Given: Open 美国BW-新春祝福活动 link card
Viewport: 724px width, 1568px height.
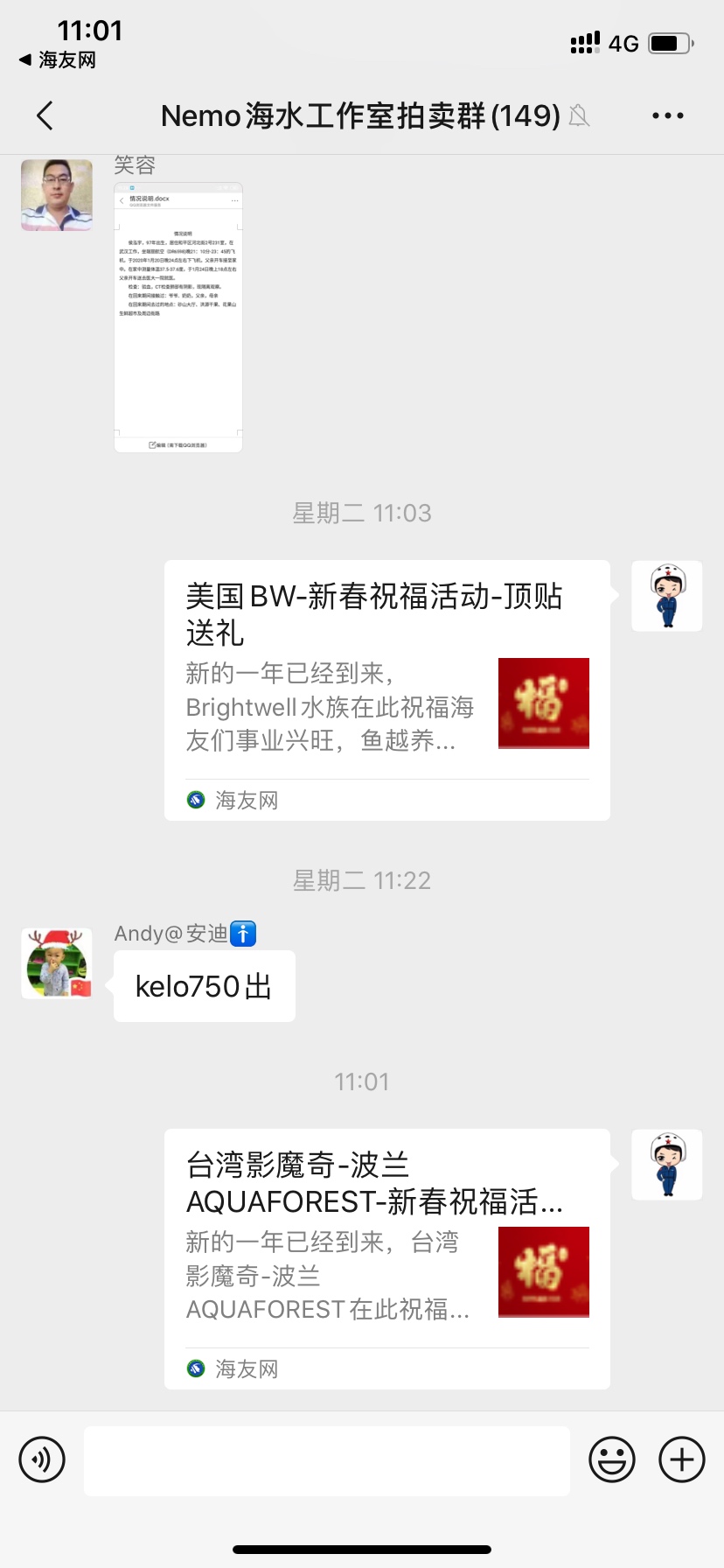Looking at the screenshot, I should (386, 689).
